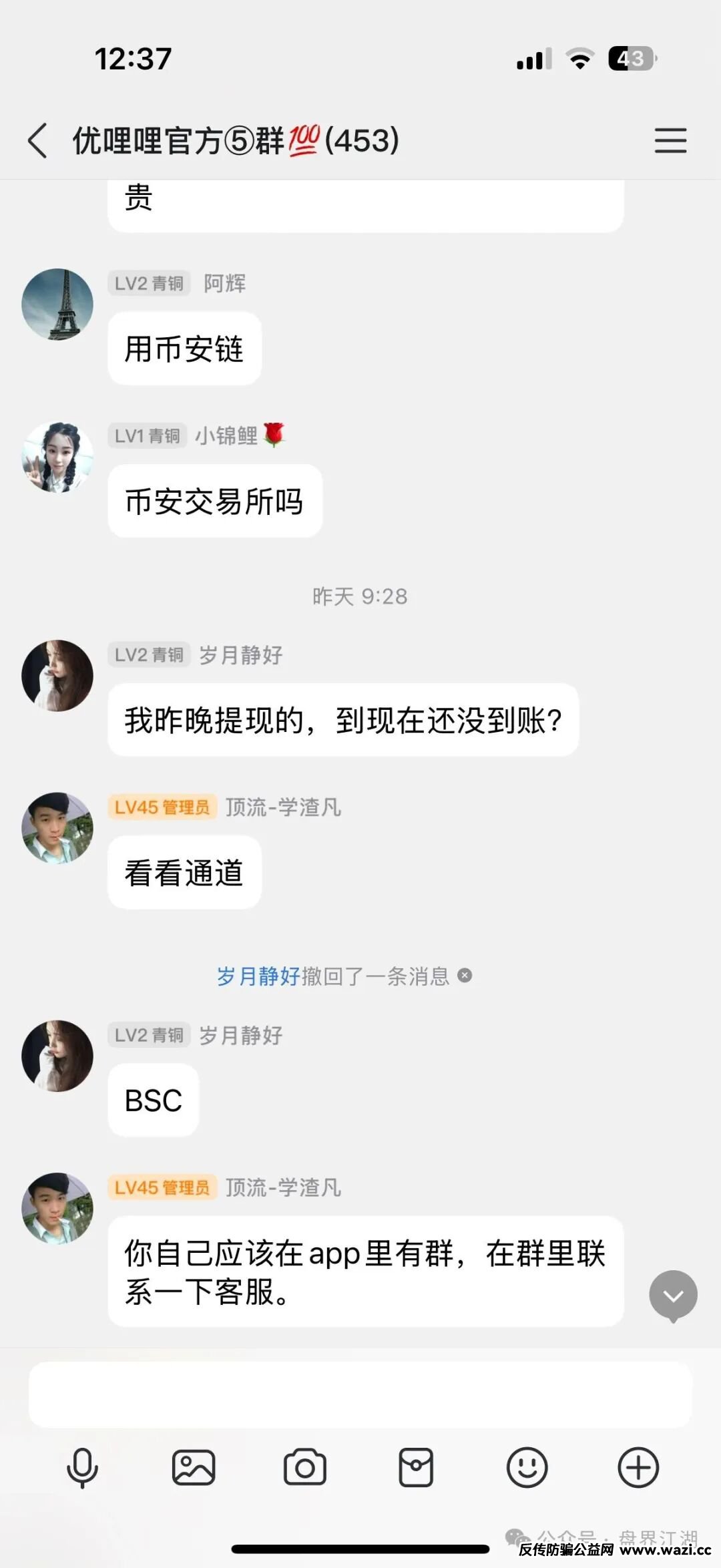Open the red packet icon
Screen dimensions: 721x1568
coord(416,1468)
